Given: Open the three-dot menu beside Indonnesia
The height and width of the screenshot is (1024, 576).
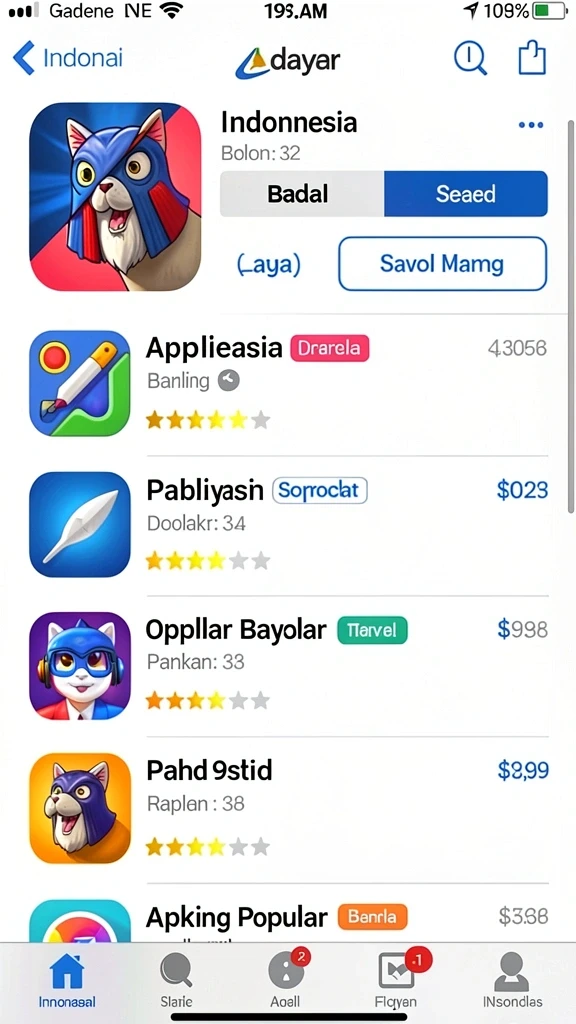Looking at the screenshot, I should (530, 125).
